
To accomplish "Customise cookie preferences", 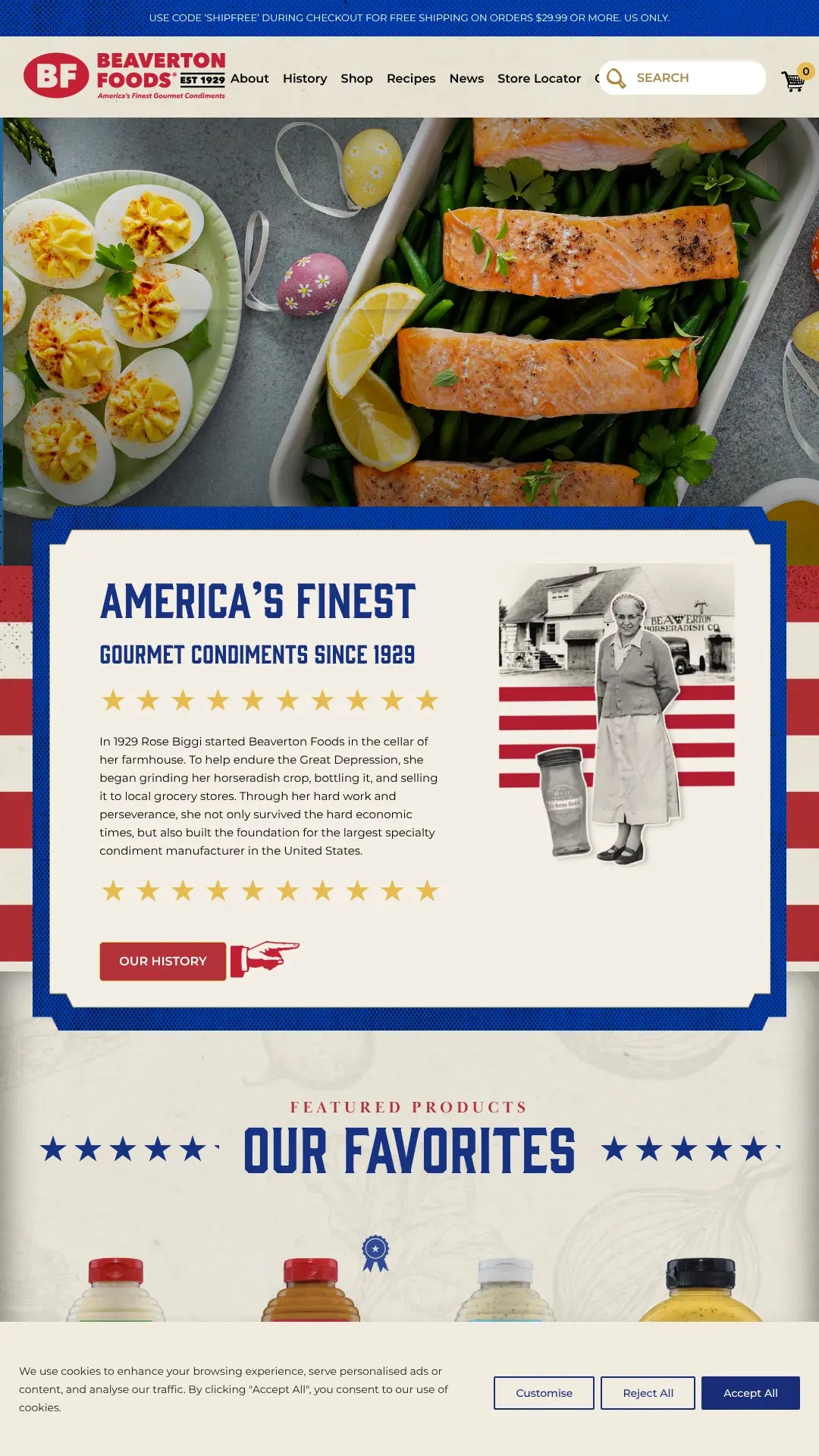I will (543, 1393).
